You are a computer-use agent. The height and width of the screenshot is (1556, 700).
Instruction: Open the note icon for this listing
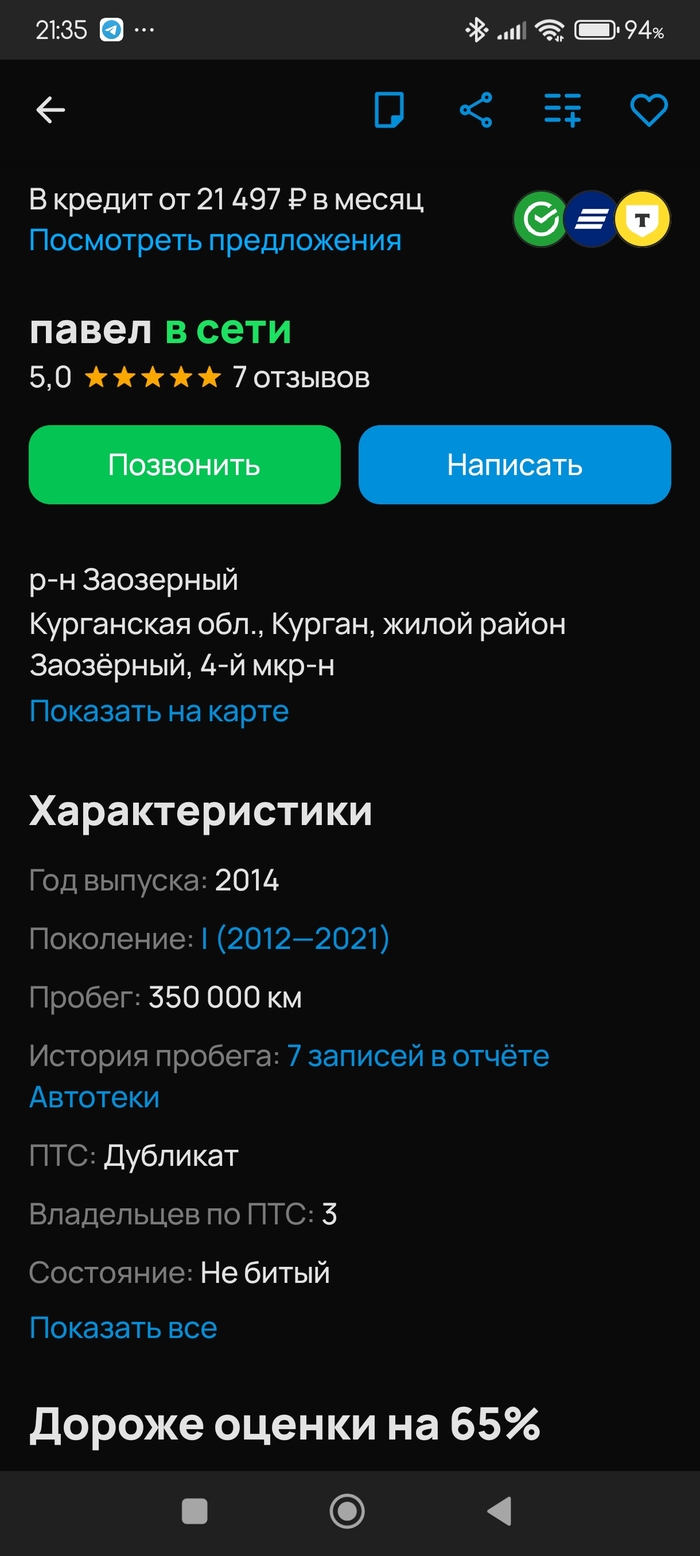pos(389,110)
